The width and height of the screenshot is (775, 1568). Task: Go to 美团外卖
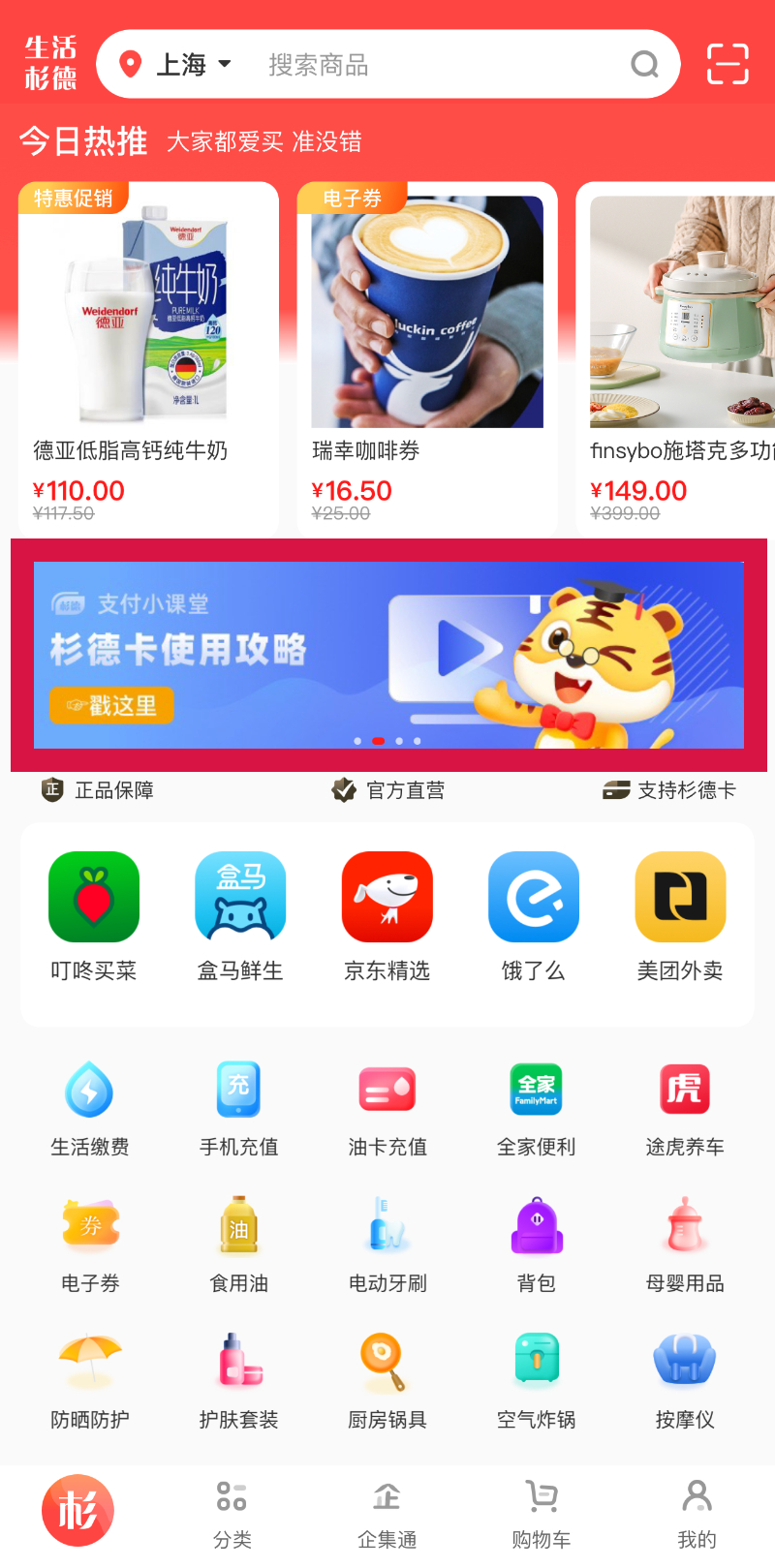(680, 915)
